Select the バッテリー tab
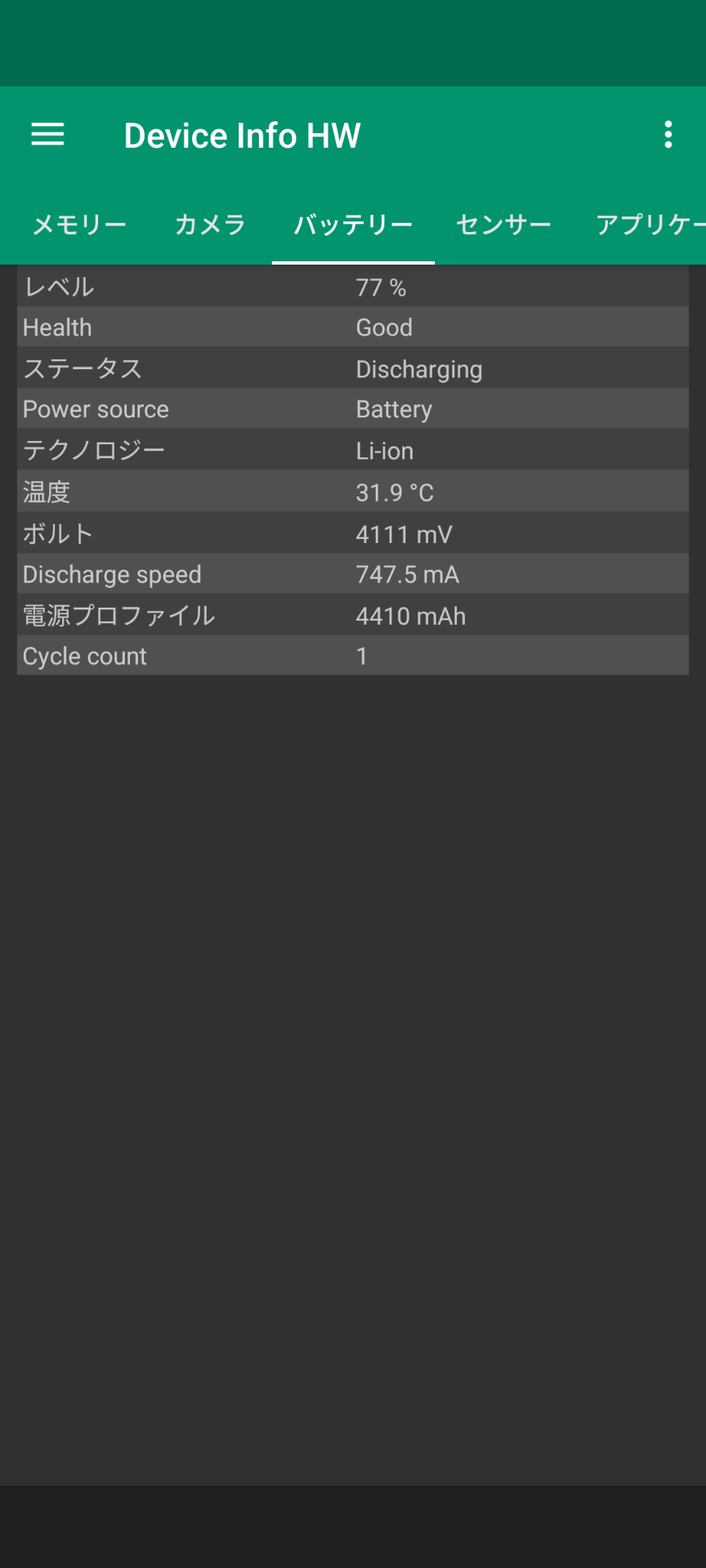This screenshot has width=706, height=1568. (x=353, y=225)
